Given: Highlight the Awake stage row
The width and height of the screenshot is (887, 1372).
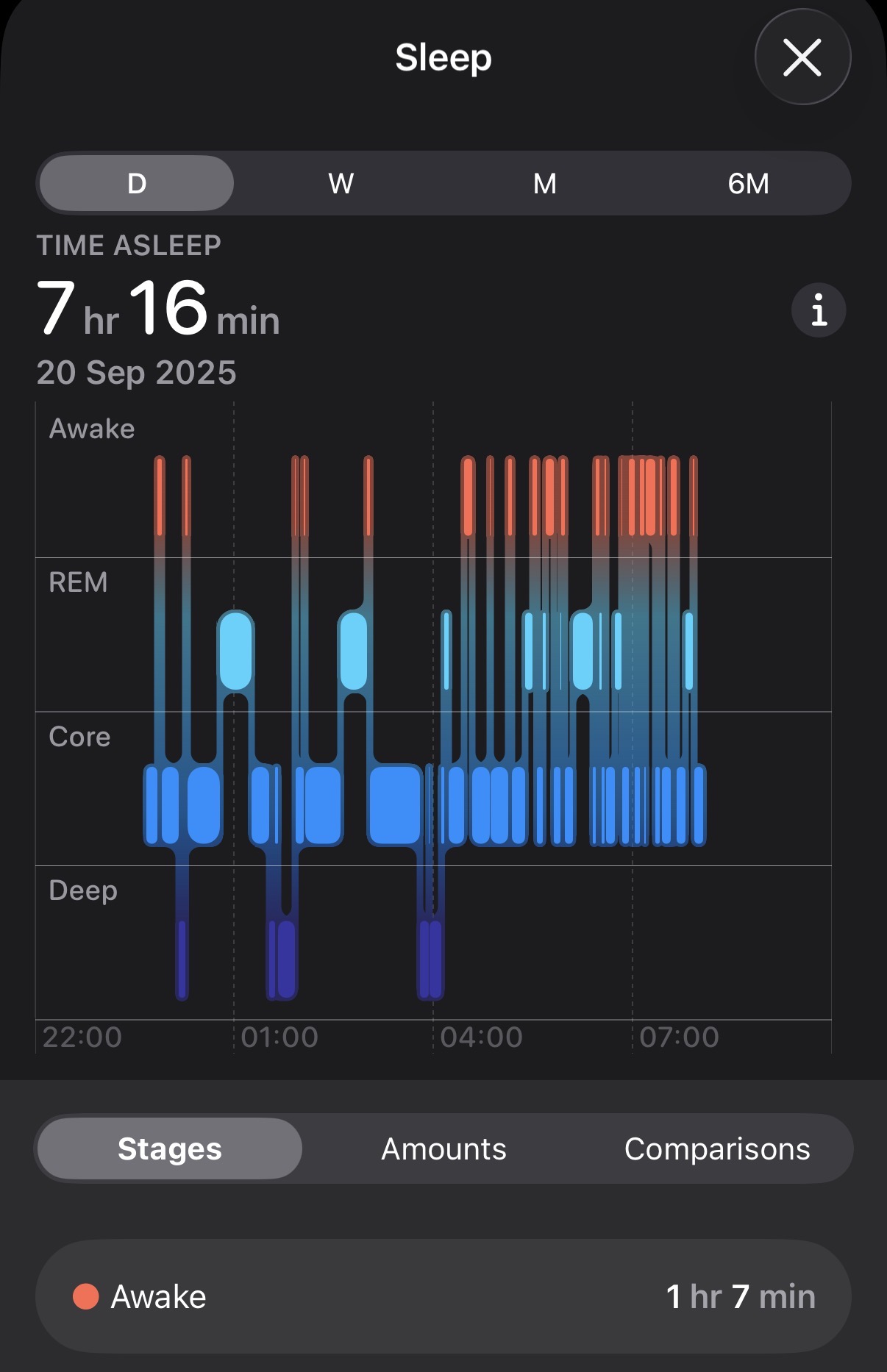Looking at the screenshot, I should [x=443, y=1296].
